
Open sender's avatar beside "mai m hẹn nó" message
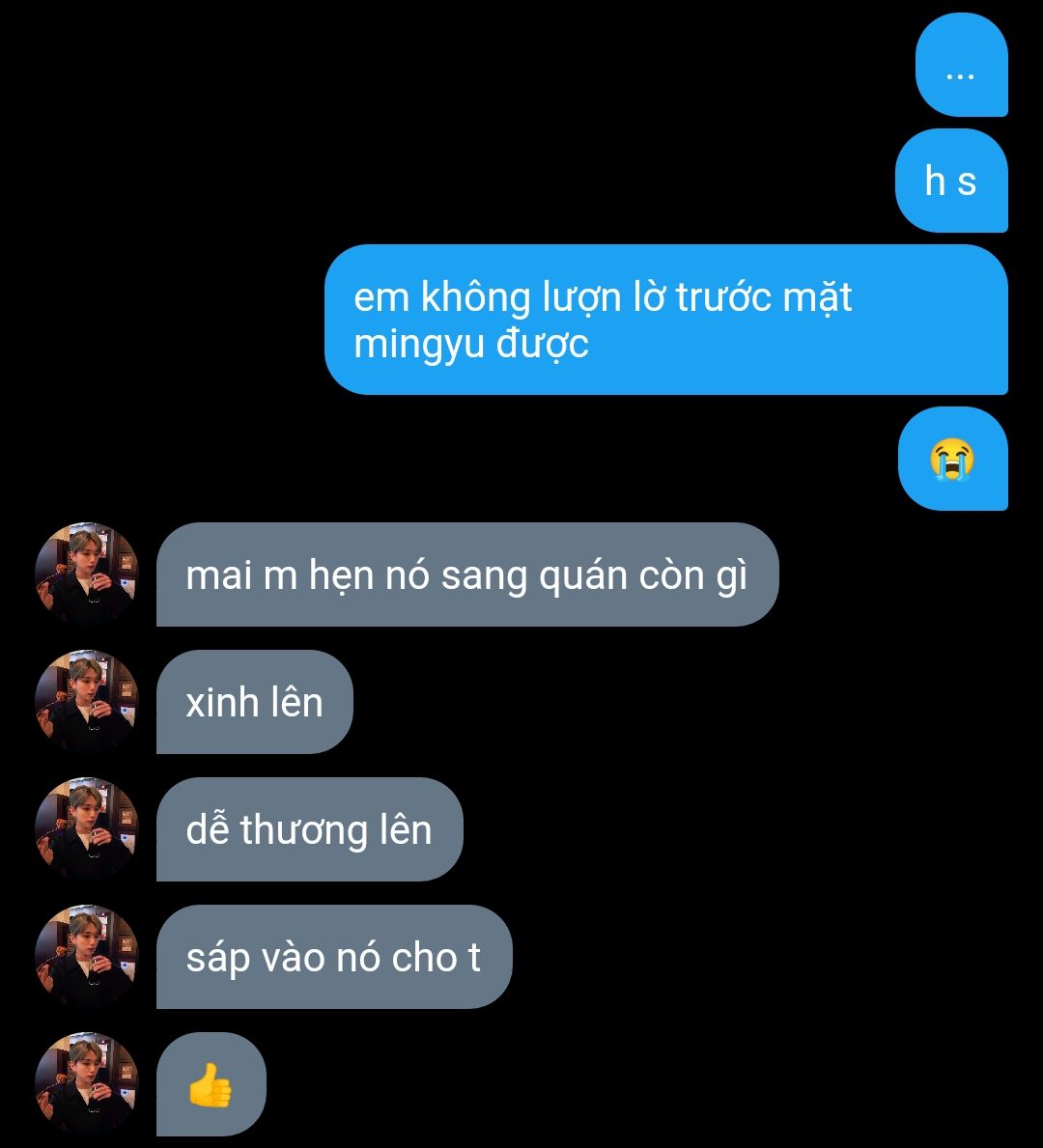pos(87,574)
